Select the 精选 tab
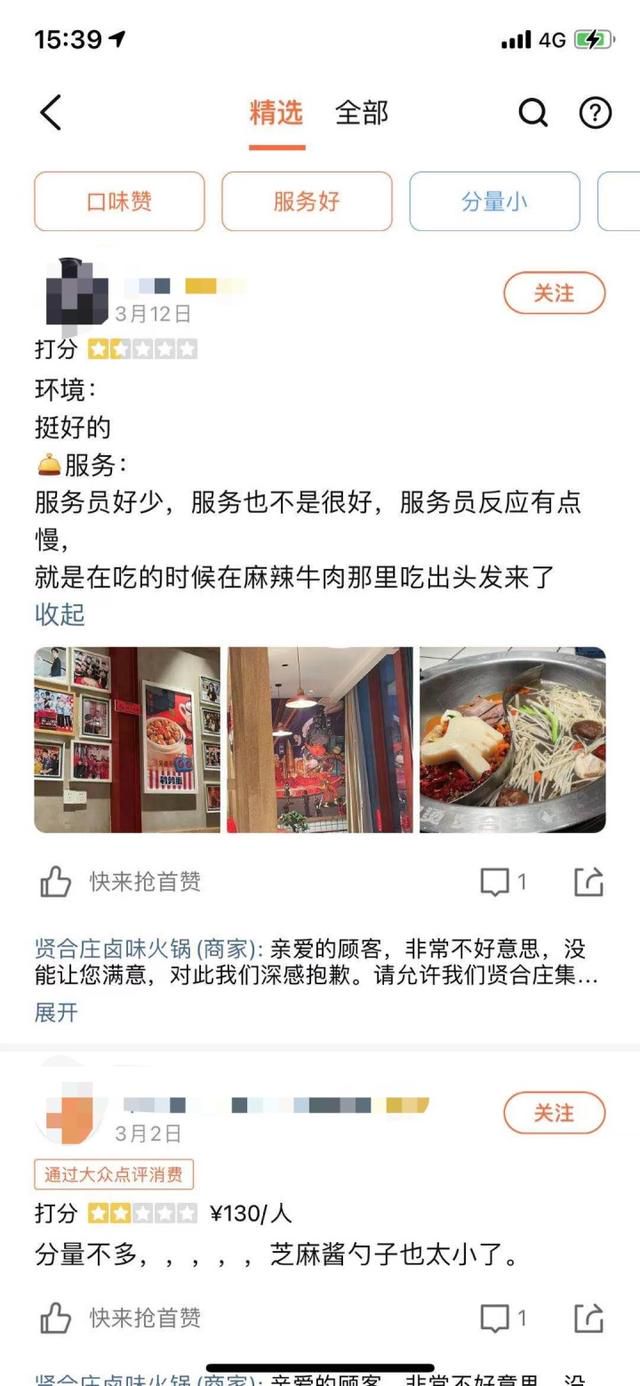This screenshot has height=1386, width=640. 276,112
